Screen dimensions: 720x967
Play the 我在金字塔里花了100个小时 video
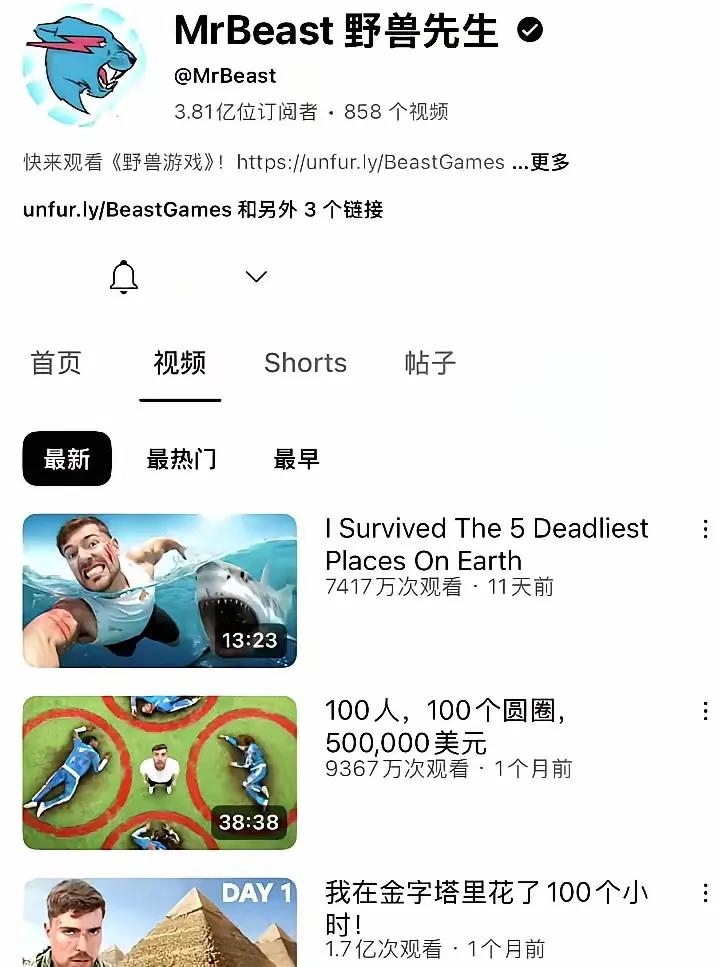[160, 924]
